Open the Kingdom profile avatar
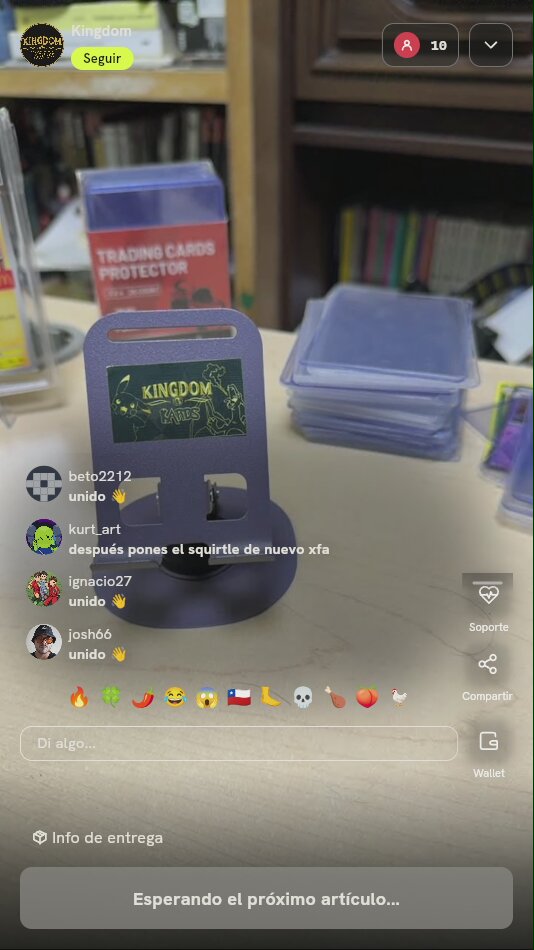The image size is (534, 950). pos(42,45)
